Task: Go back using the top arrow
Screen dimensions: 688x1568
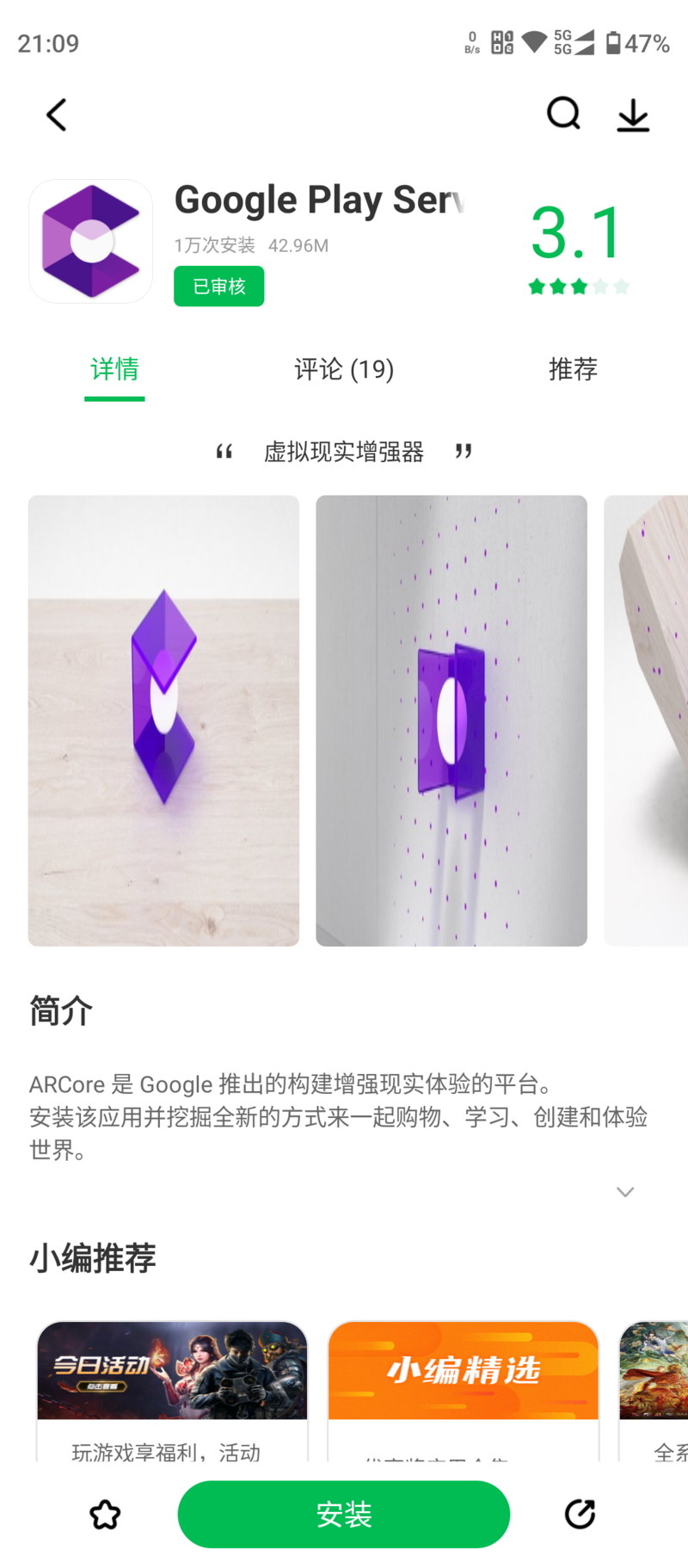Action: click(x=57, y=114)
